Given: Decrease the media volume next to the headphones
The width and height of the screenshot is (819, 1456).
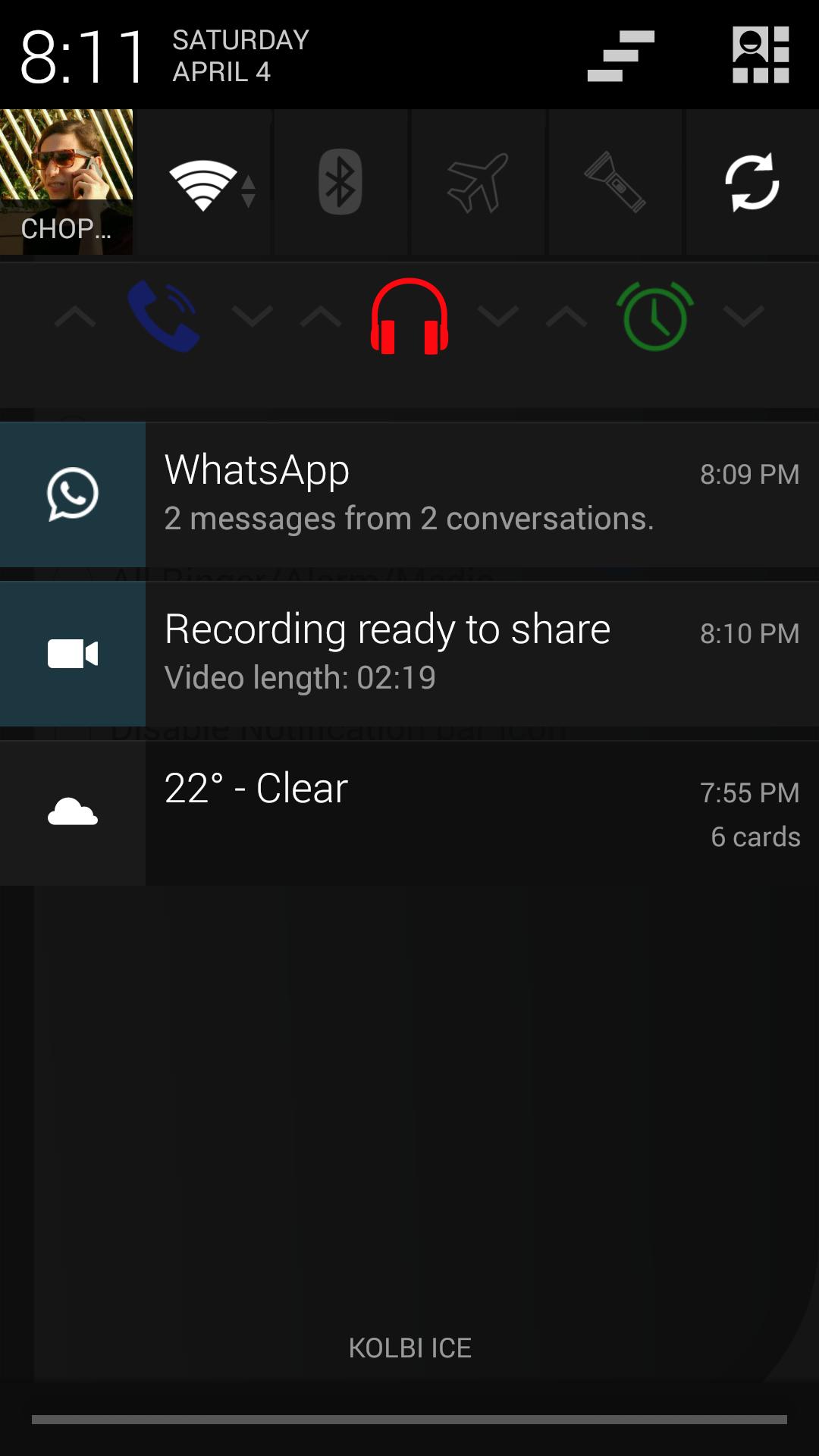Looking at the screenshot, I should coord(498,316).
